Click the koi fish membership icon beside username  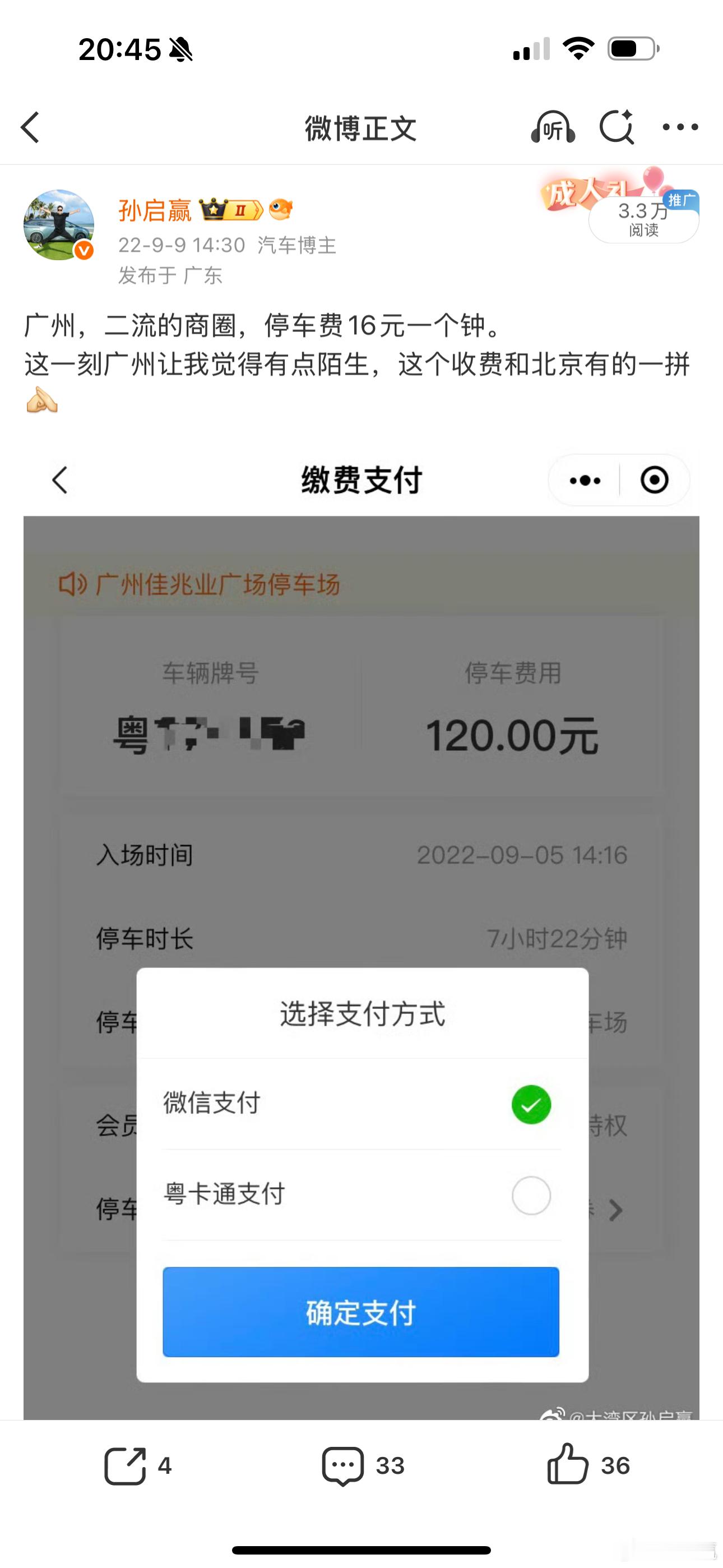(x=279, y=210)
